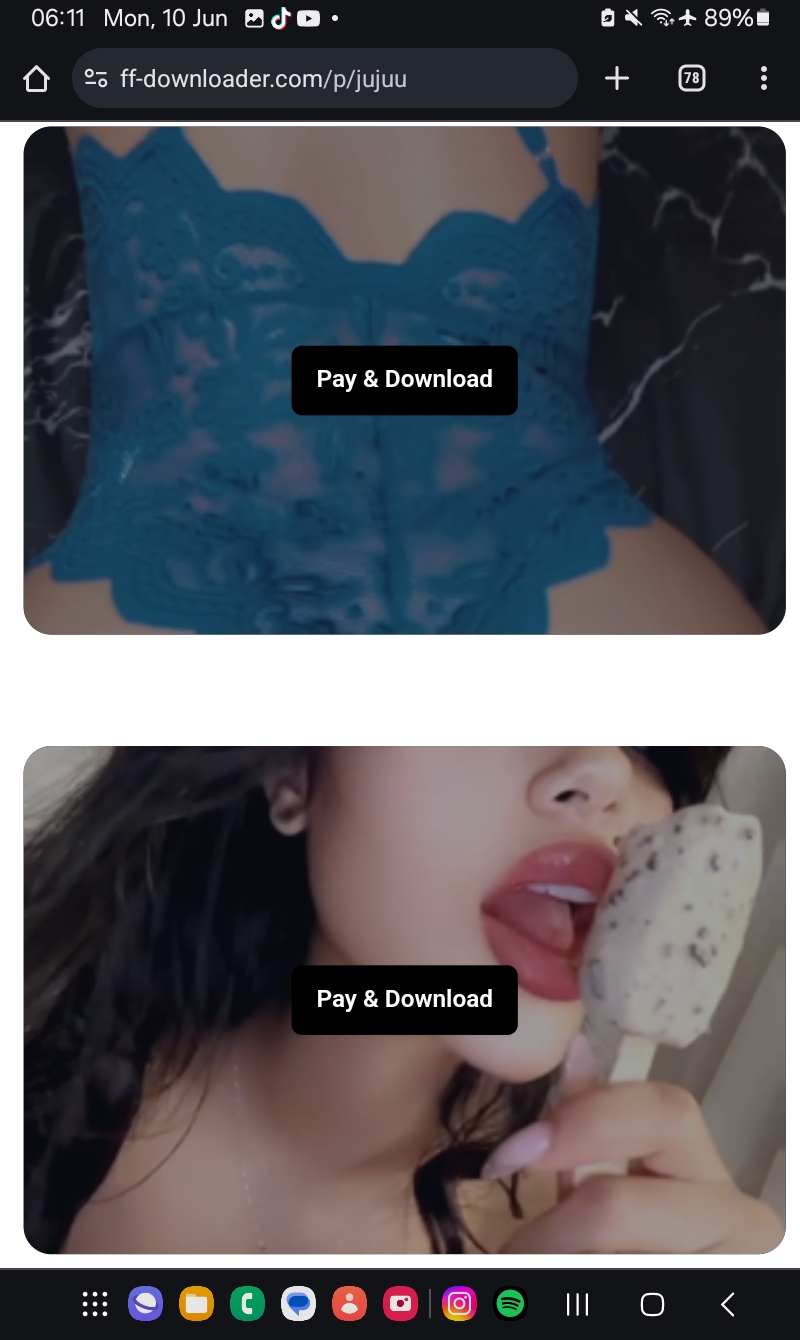Tap Pay & Download on the blue lace image
800x1340 pixels.
pyautogui.click(x=404, y=380)
